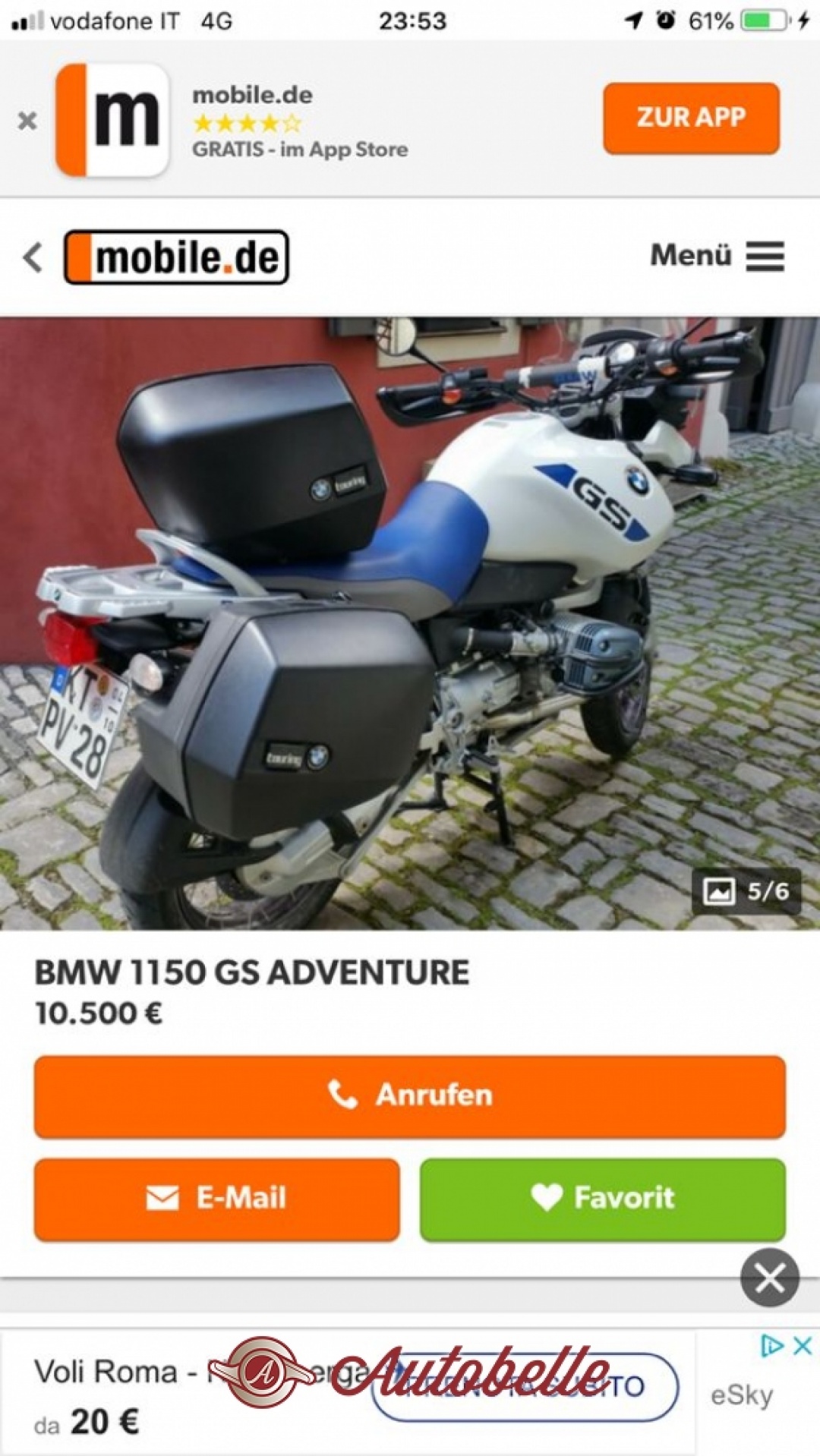This screenshot has height=1456, width=820.
Task: Close the bottom ad with round X
Action: [769, 1278]
